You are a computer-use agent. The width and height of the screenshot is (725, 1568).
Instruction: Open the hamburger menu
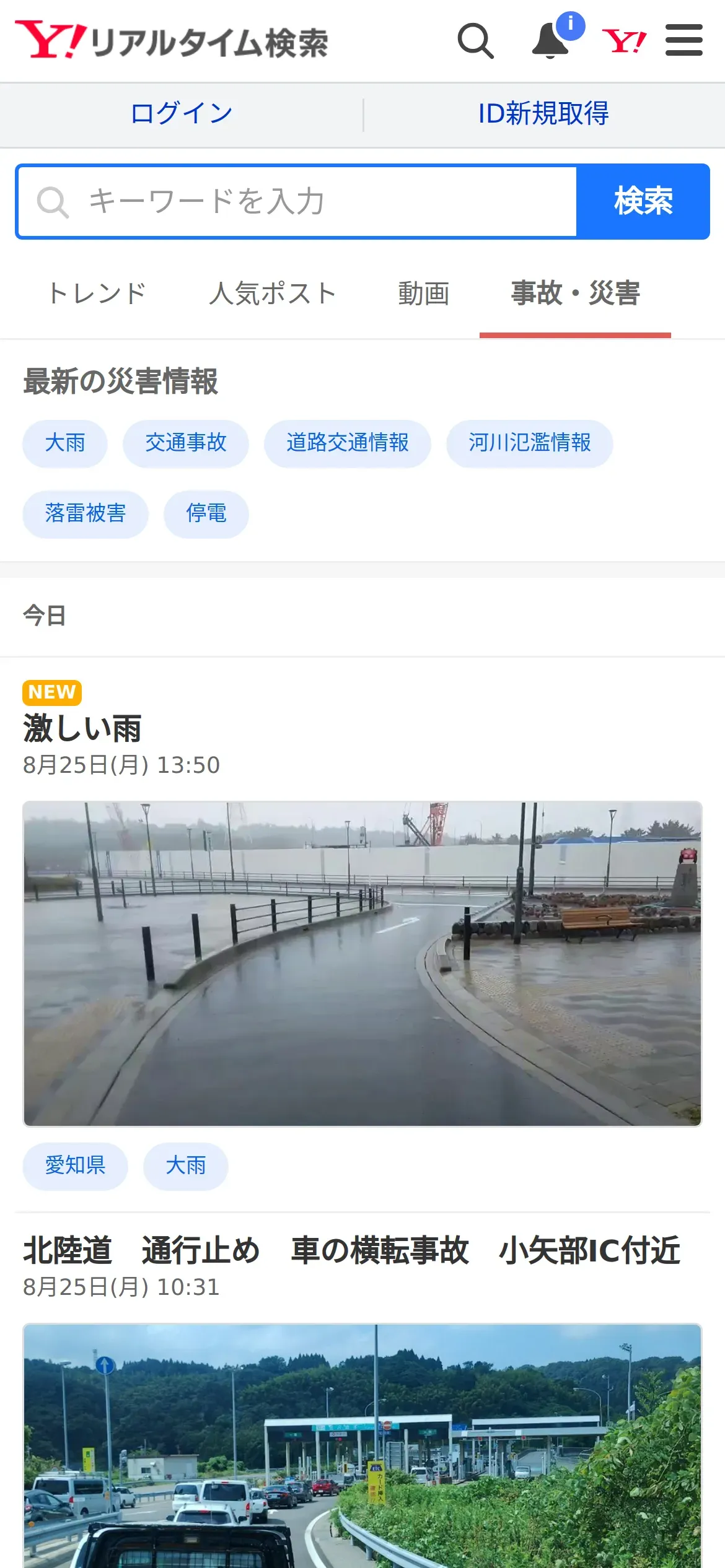683,41
